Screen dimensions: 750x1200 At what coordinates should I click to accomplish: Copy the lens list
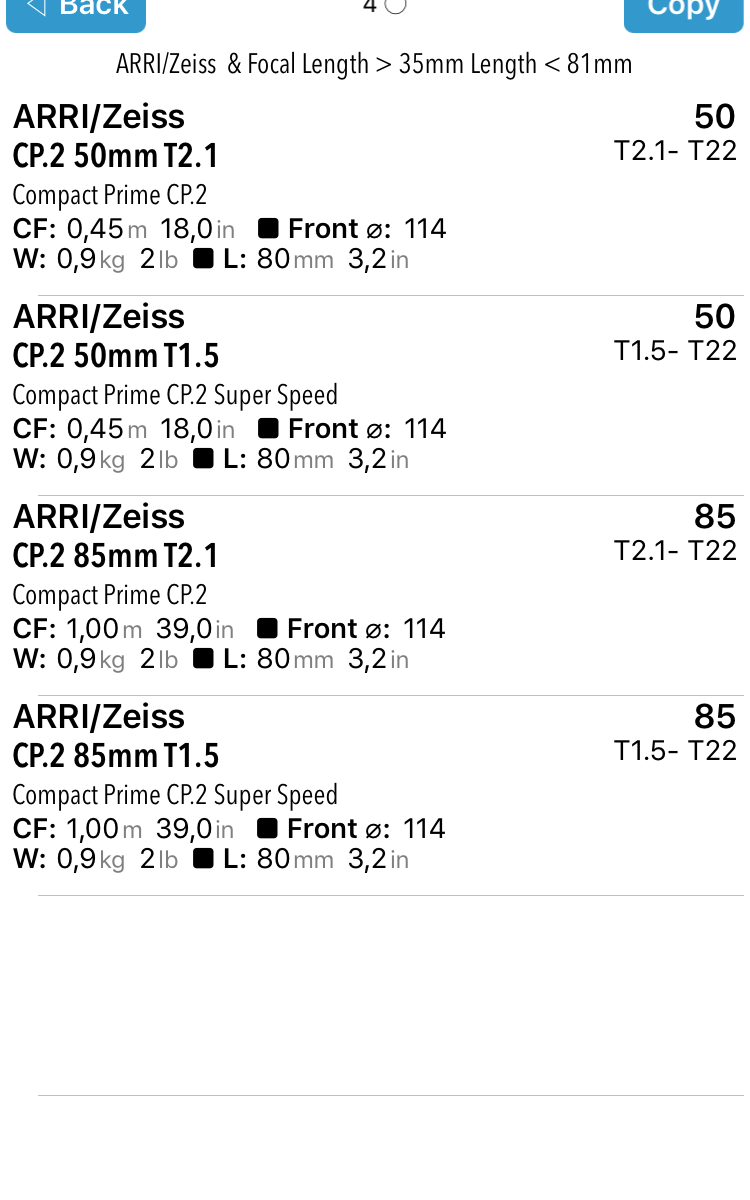(683, 11)
